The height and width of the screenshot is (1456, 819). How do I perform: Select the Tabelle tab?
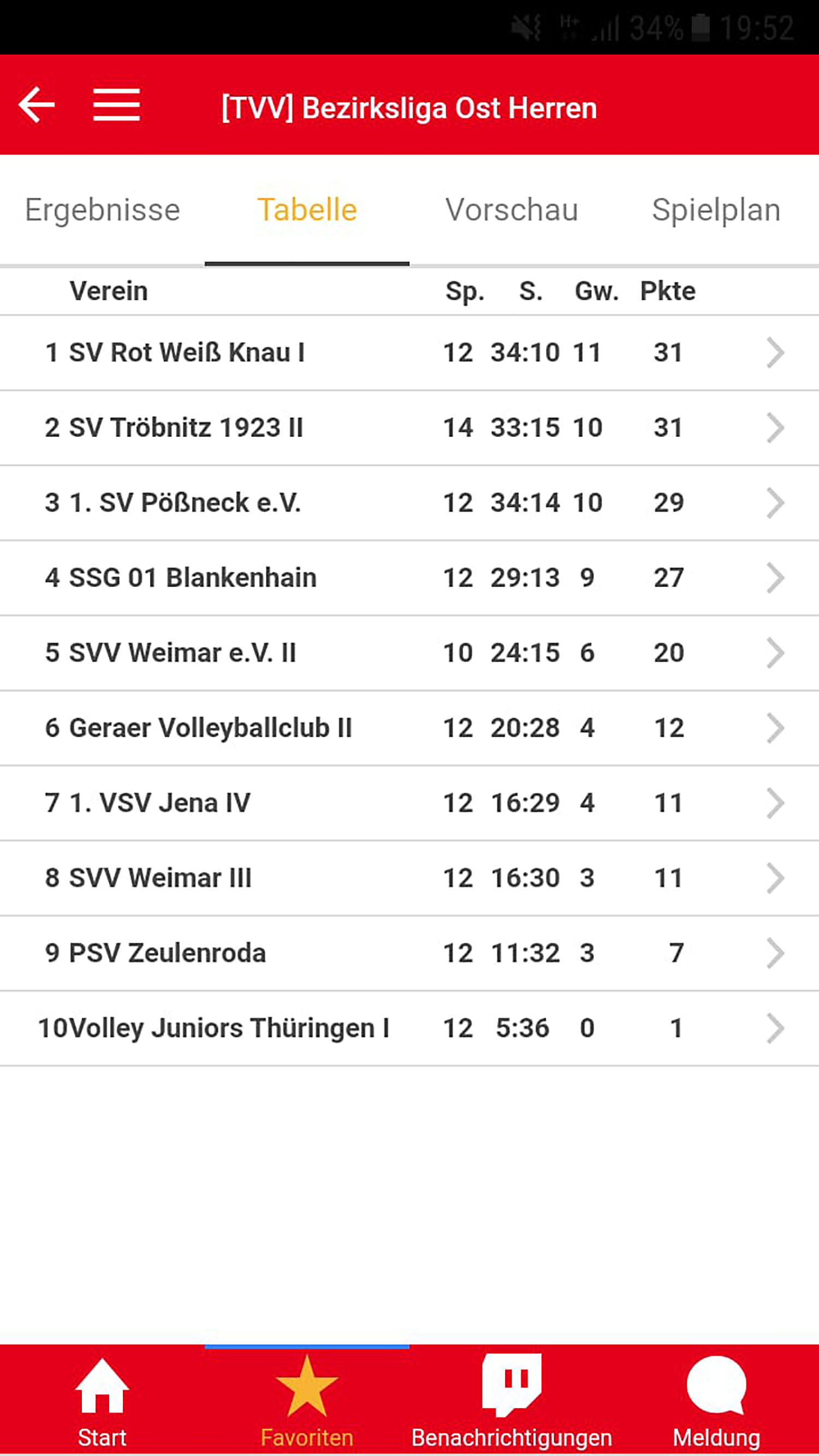pos(307,210)
